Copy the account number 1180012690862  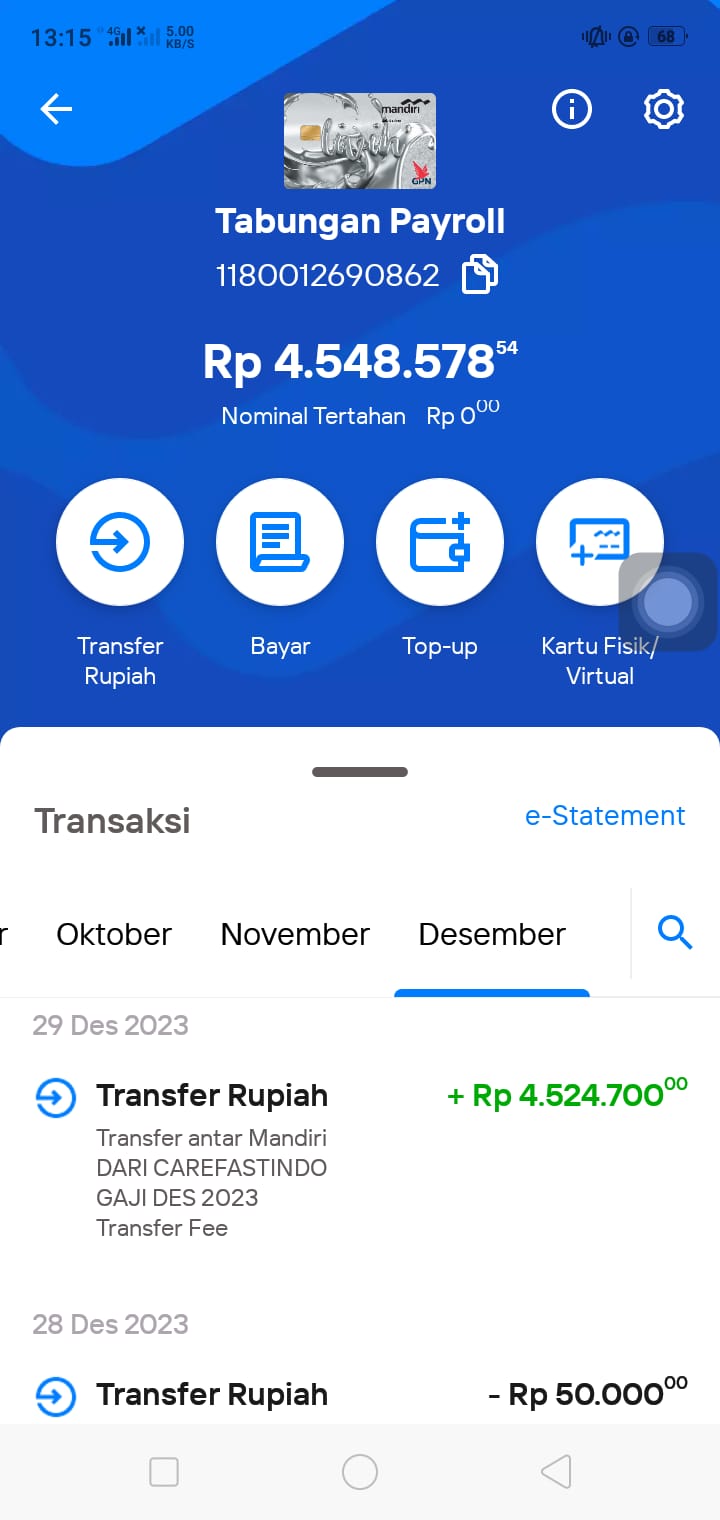[x=479, y=275]
